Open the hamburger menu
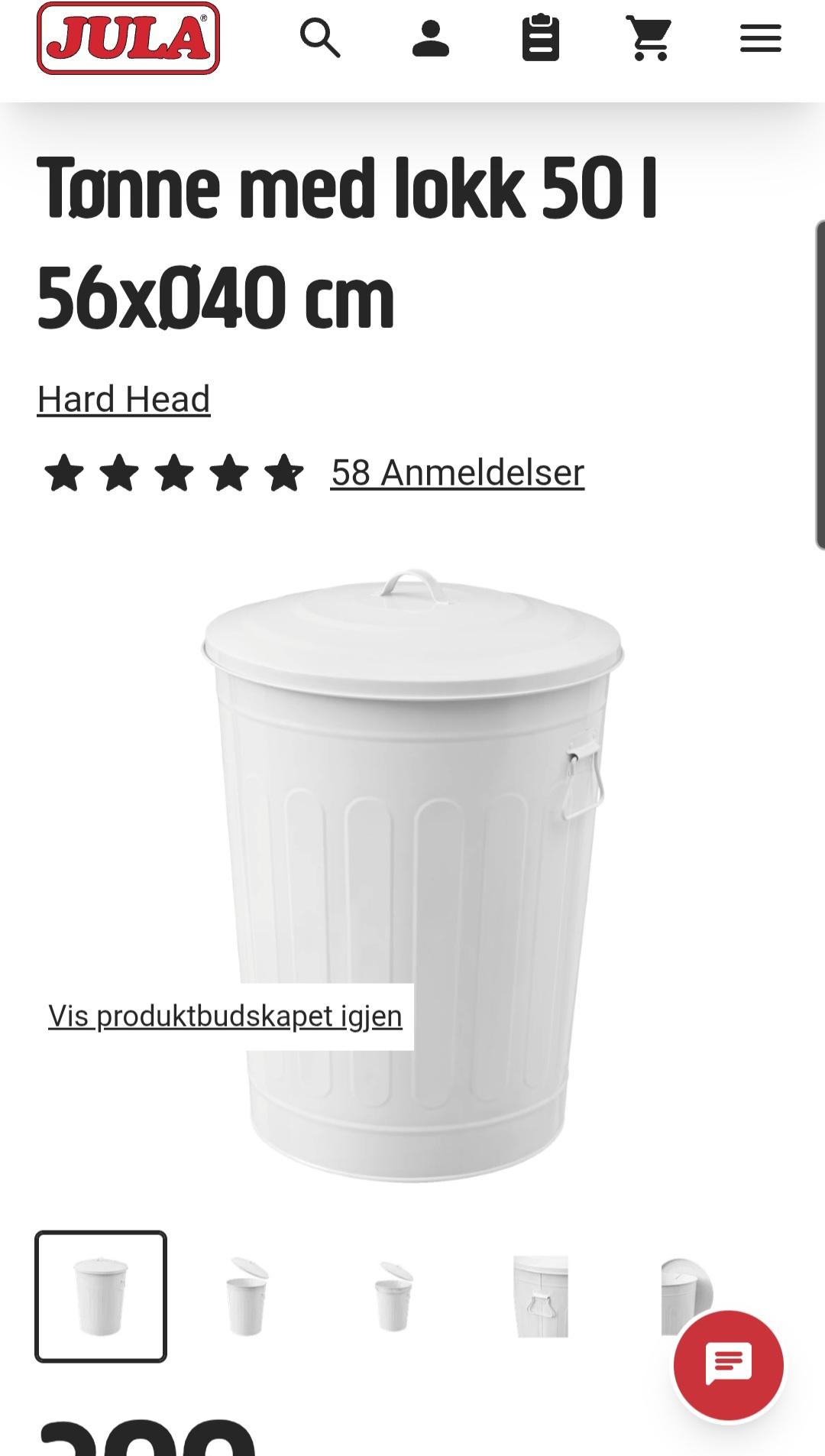Image resolution: width=825 pixels, height=1456 pixels. pyautogui.click(x=761, y=38)
